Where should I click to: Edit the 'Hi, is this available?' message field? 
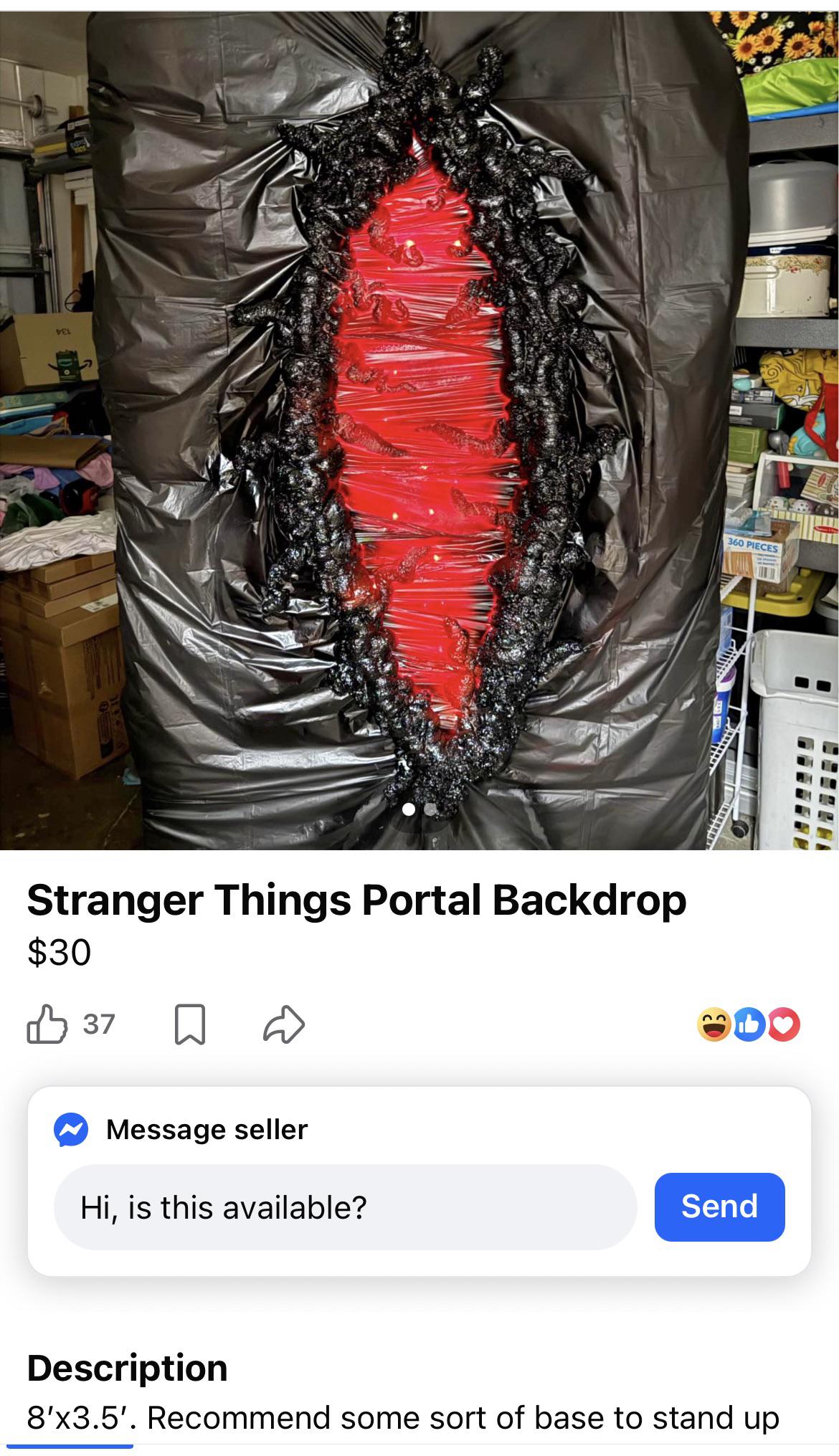pos(344,1207)
